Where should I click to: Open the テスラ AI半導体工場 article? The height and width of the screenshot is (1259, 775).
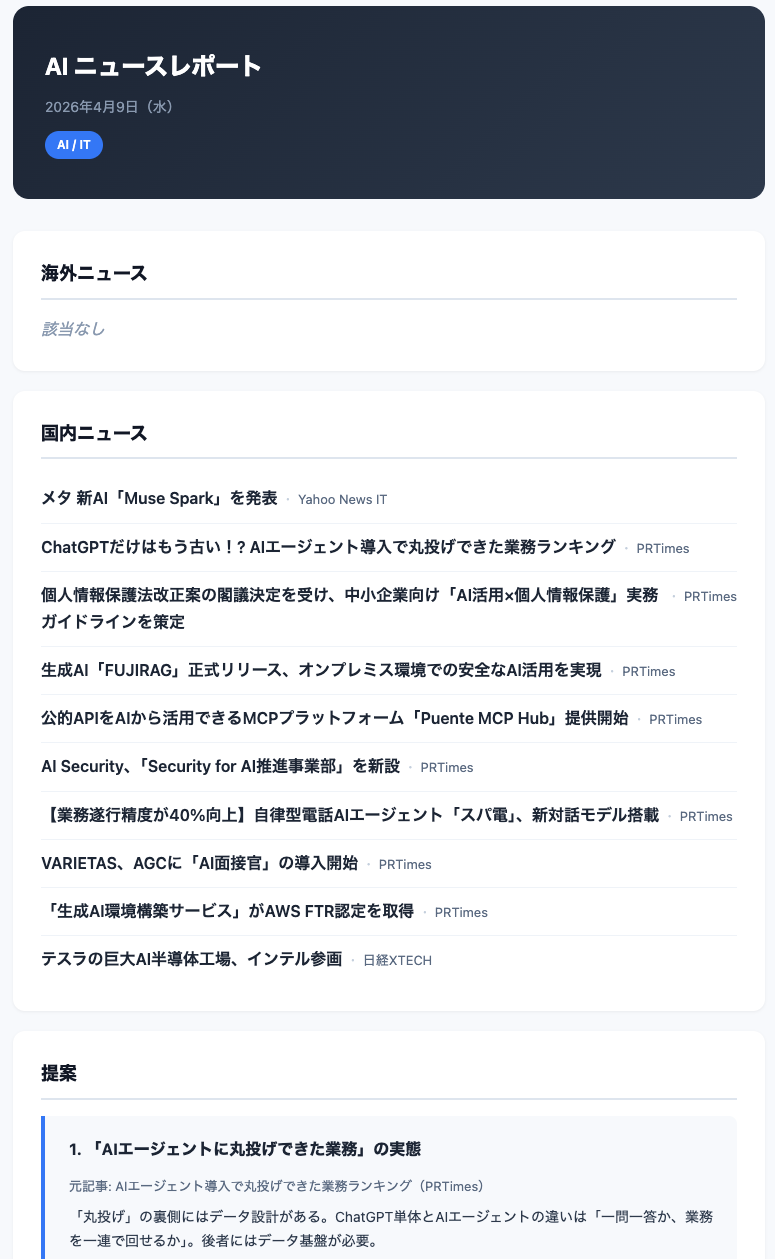tap(191, 959)
